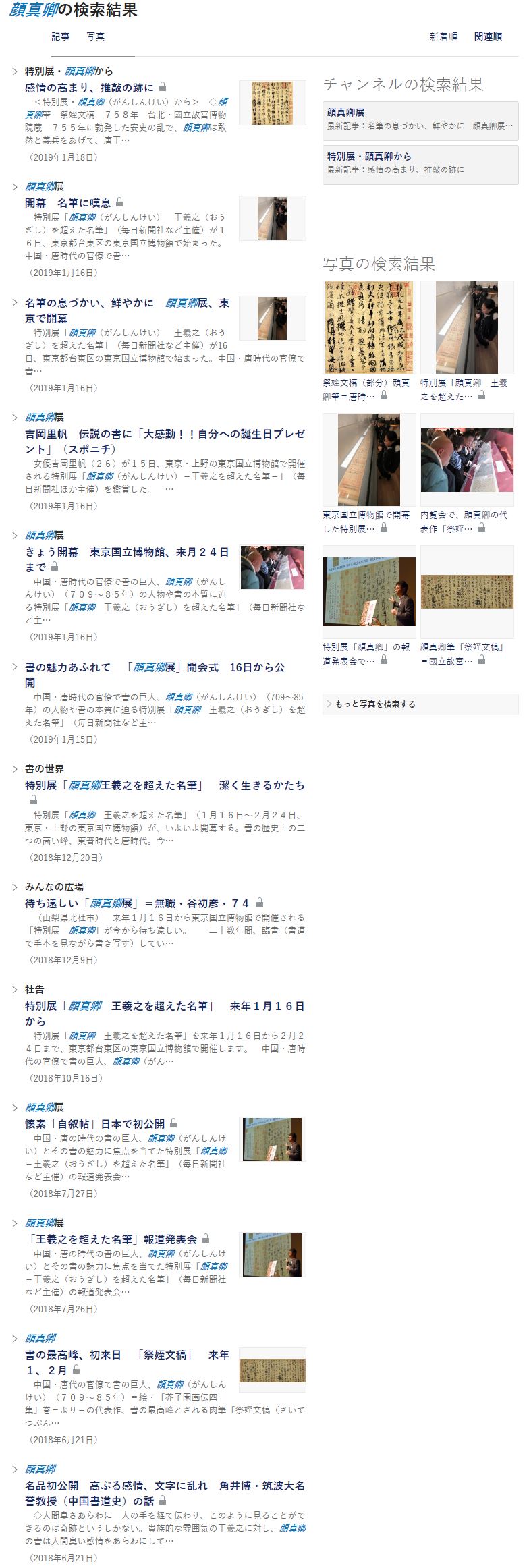Expand the 特別展・顔真卿から category chevron
This screenshot has height=1568, width=529.
13,67
